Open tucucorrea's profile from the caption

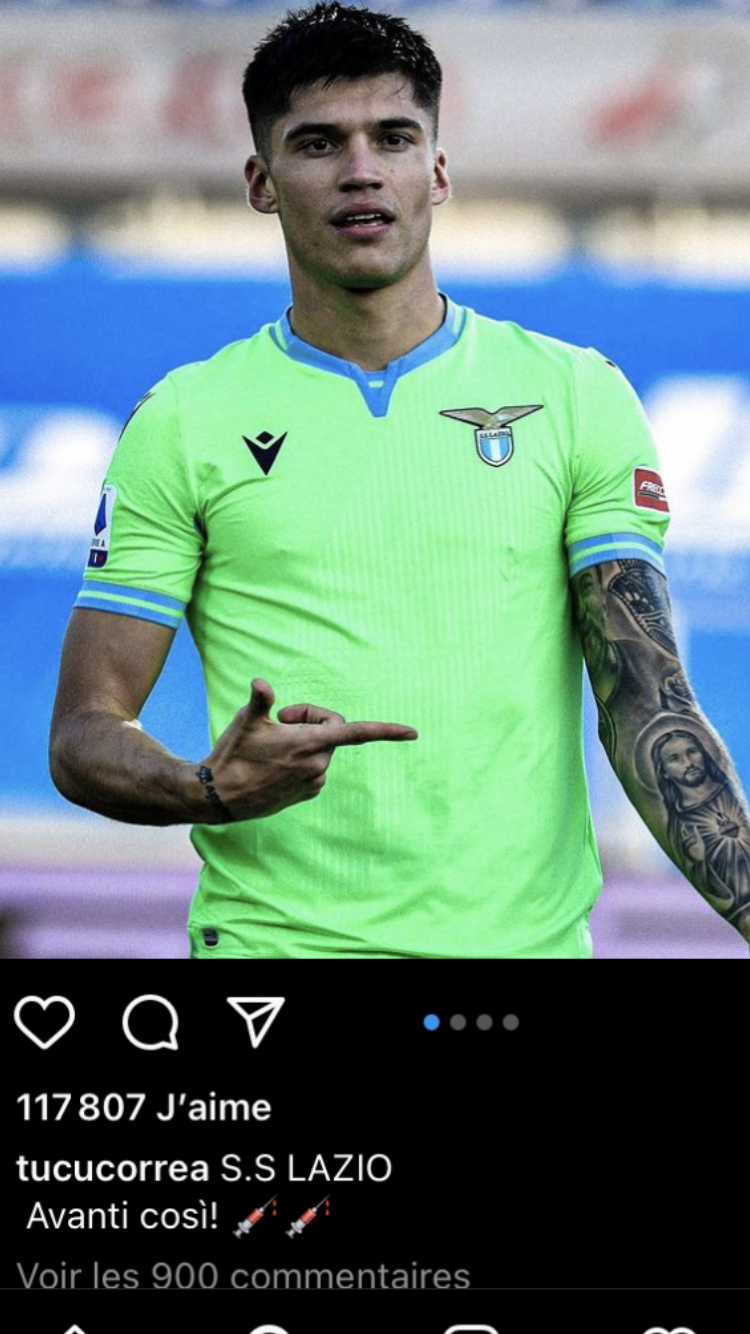pyautogui.click(x=112, y=1168)
